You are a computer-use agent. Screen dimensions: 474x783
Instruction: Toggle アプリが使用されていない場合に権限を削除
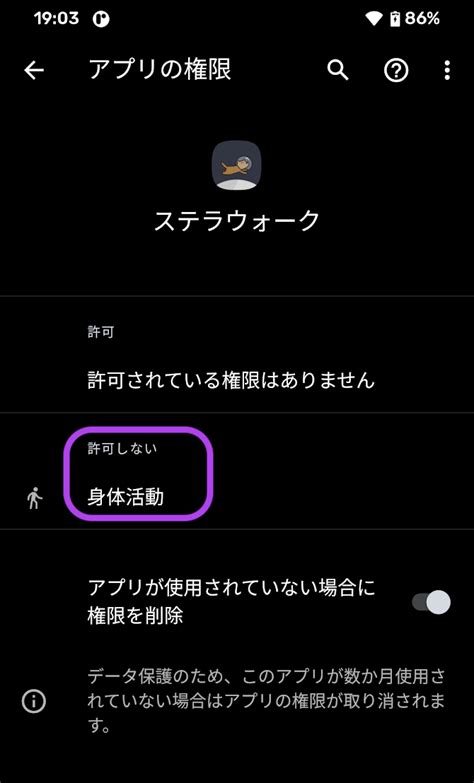click(x=432, y=602)
